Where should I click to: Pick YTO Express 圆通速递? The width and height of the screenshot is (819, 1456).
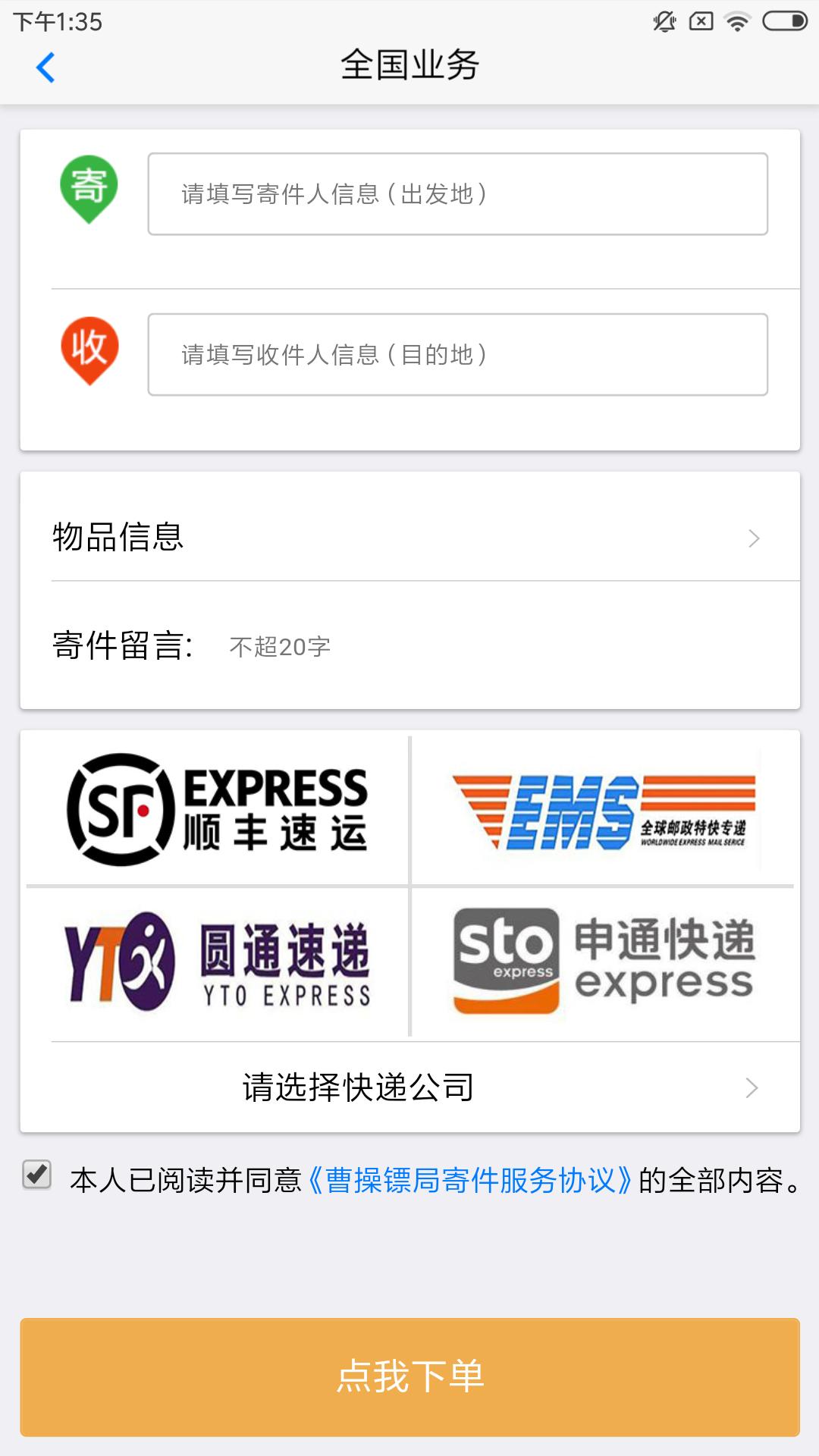pyautogui.click(x=218, y=963)
